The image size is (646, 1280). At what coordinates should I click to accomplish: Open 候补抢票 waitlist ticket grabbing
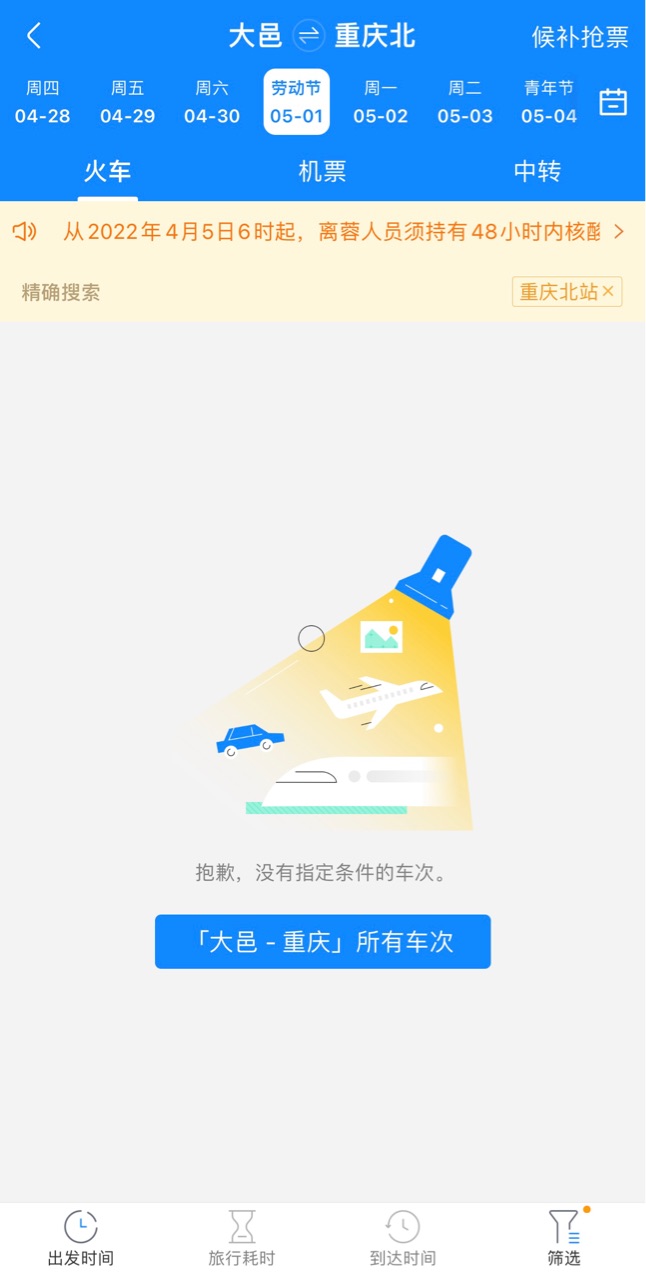point(579,38)
